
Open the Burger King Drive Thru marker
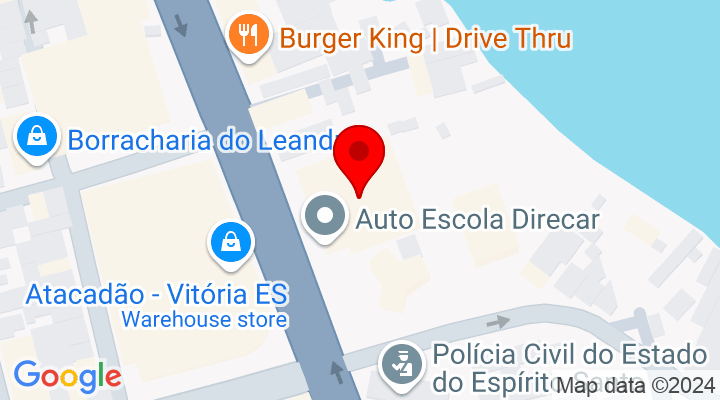coord(245,37)
